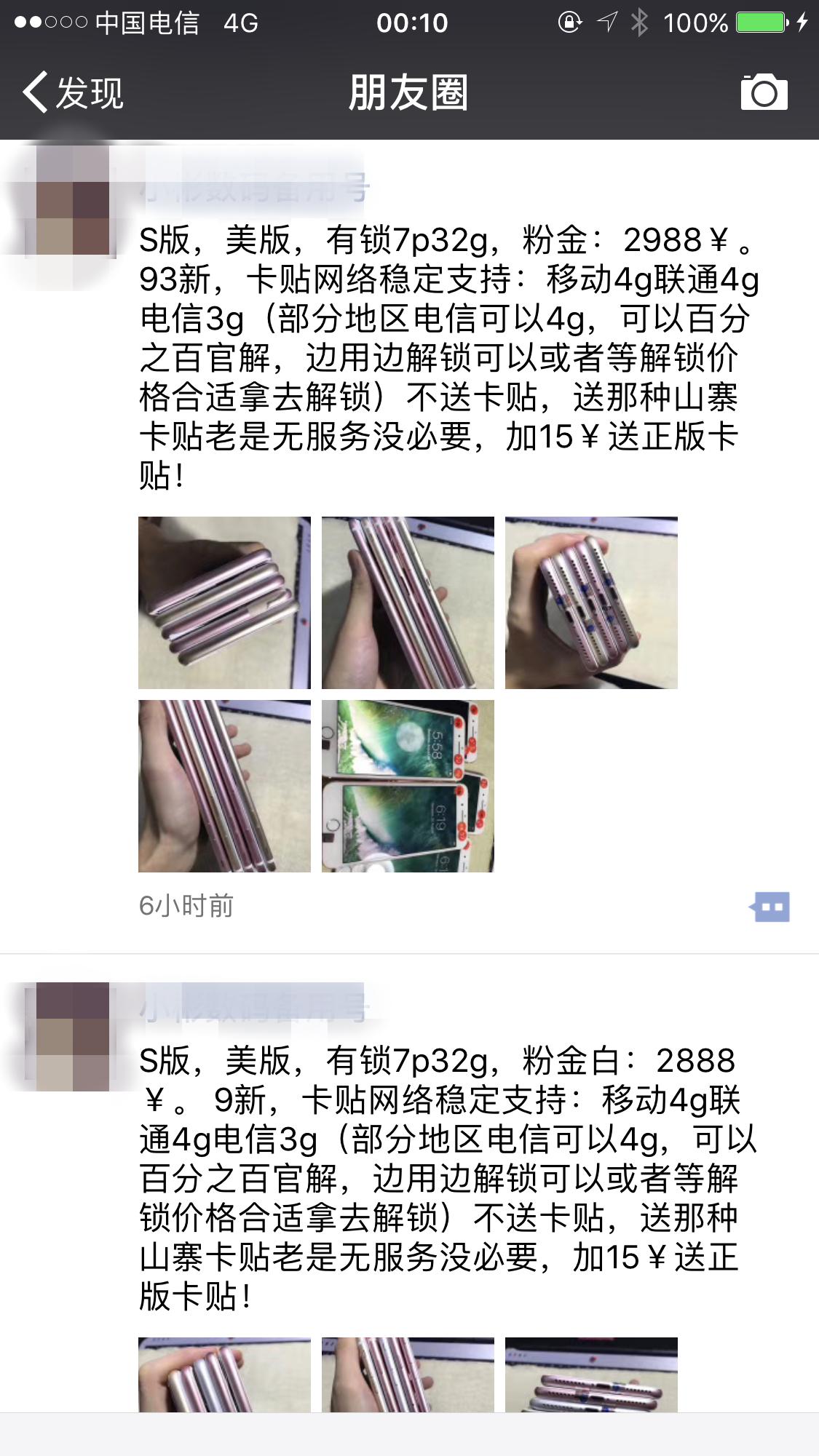
Task: View first photo of the 2888¥ post
Action: click(224, 1375)
